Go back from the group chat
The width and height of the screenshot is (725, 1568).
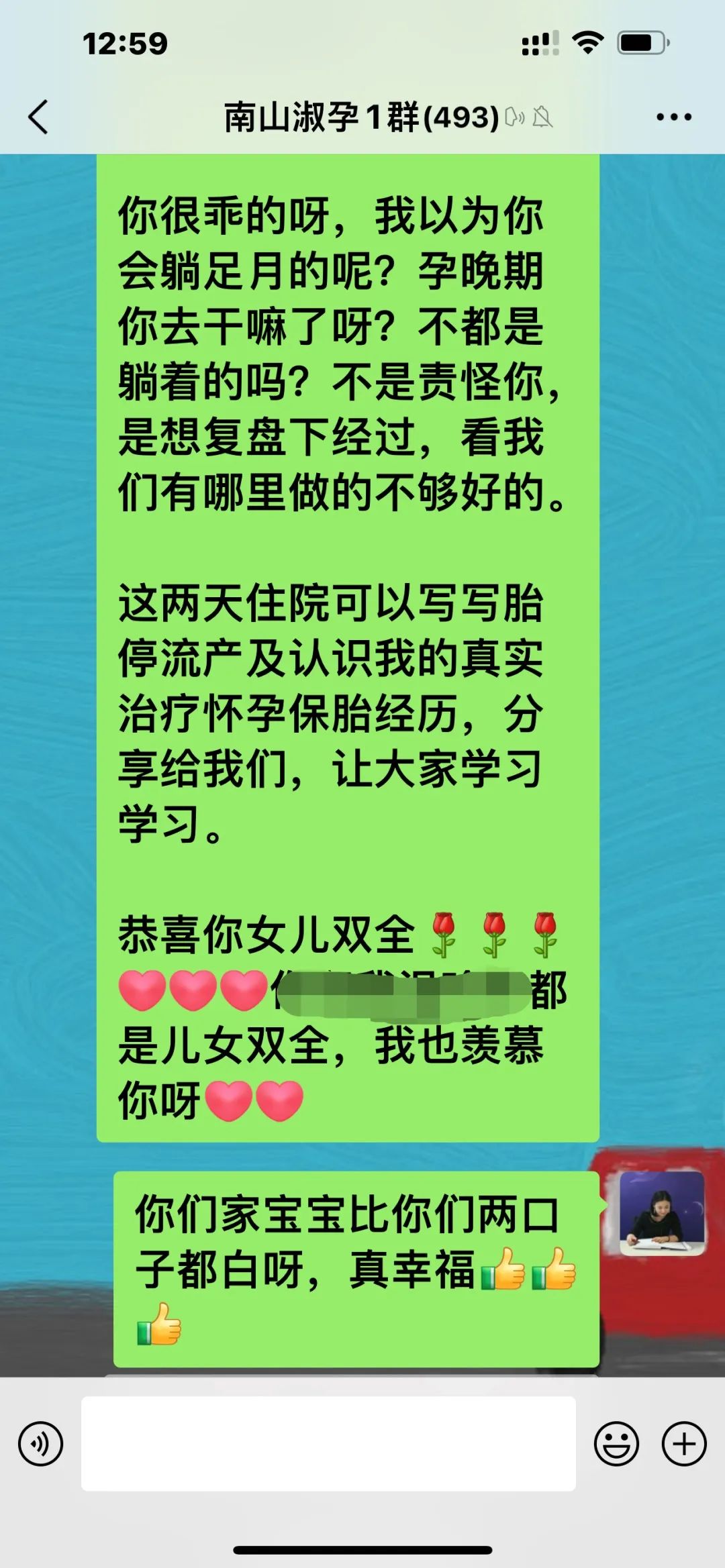tap(38, 117)
